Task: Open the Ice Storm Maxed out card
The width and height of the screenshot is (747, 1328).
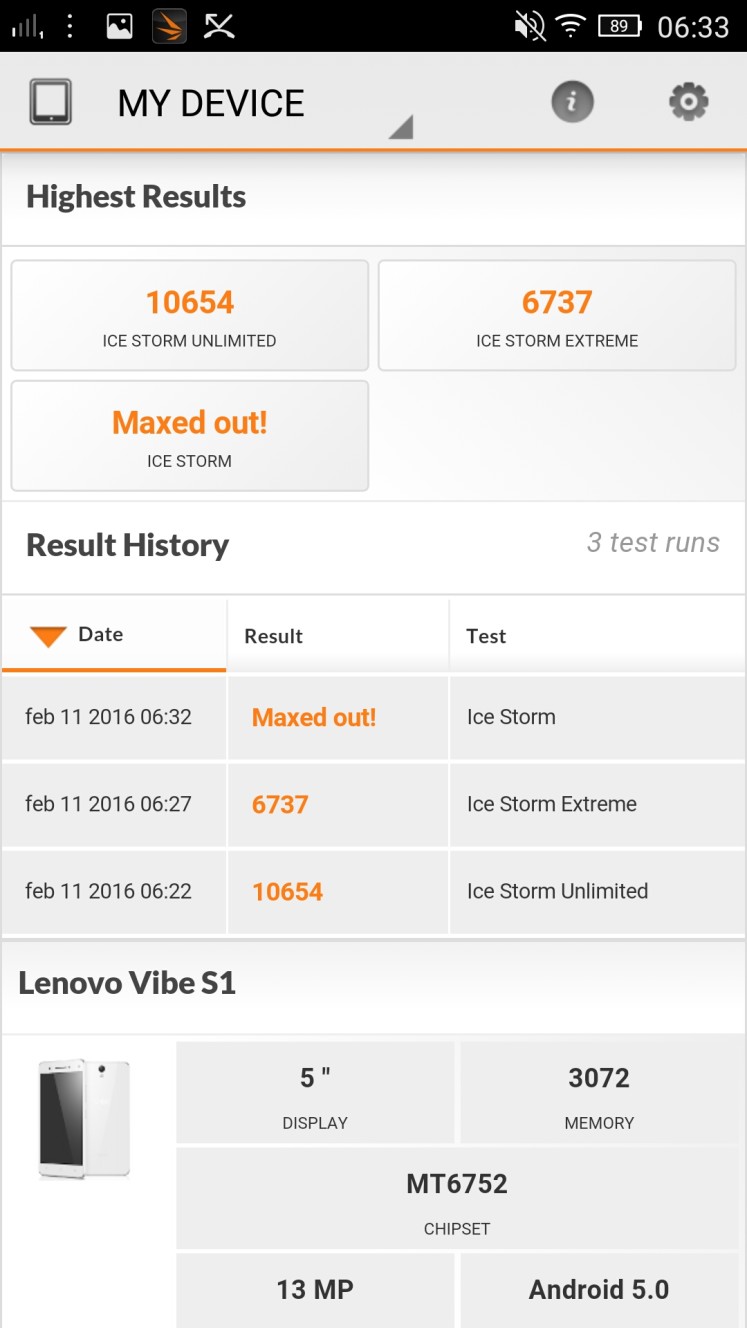Action: coord(190,436)
